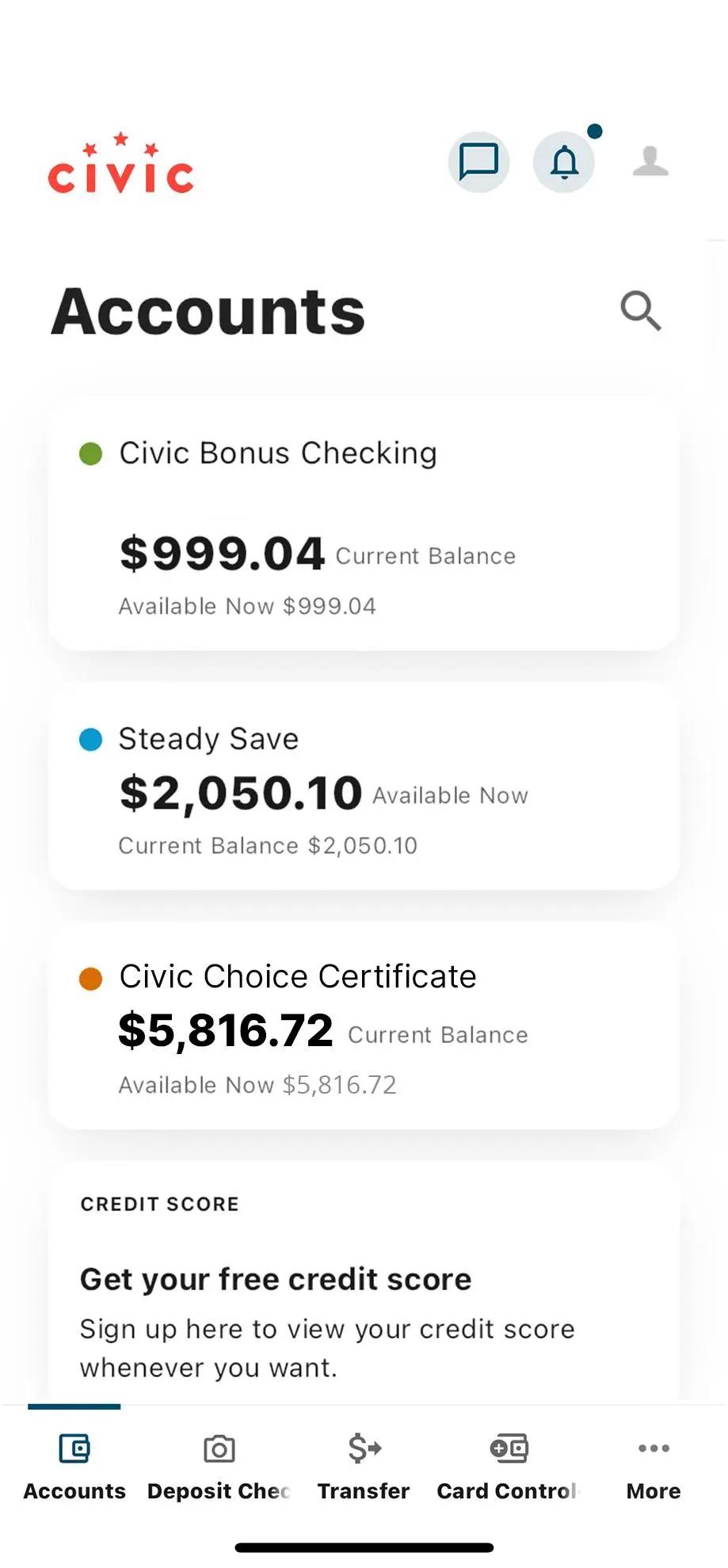View the Civic Choice Certificate account
This screenshot has height=1568, width=728.
(364, 1028)
